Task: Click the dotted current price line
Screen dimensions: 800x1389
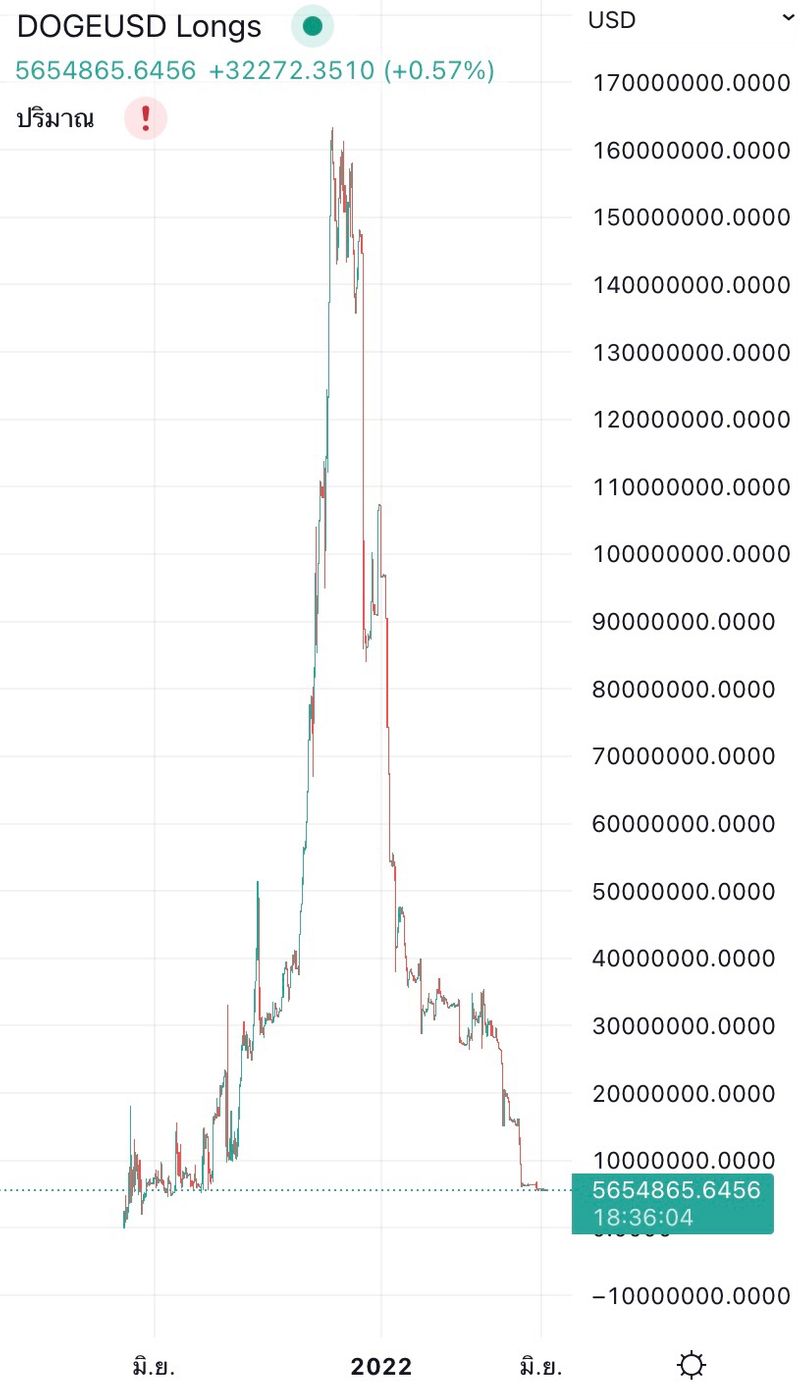Action: pos(300,1190)
